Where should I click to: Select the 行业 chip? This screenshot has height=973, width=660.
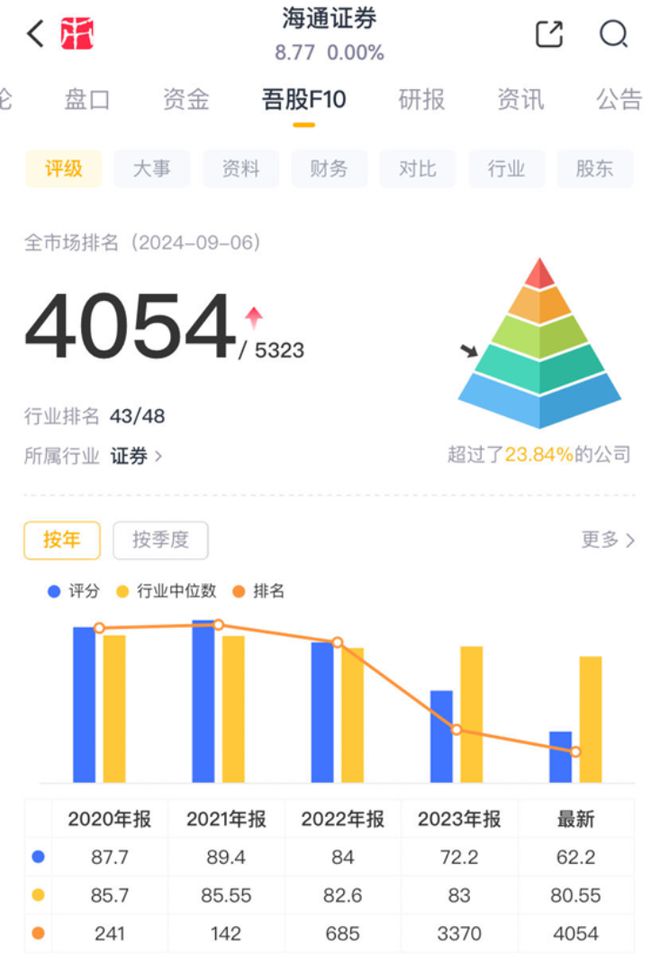[506, 168]
